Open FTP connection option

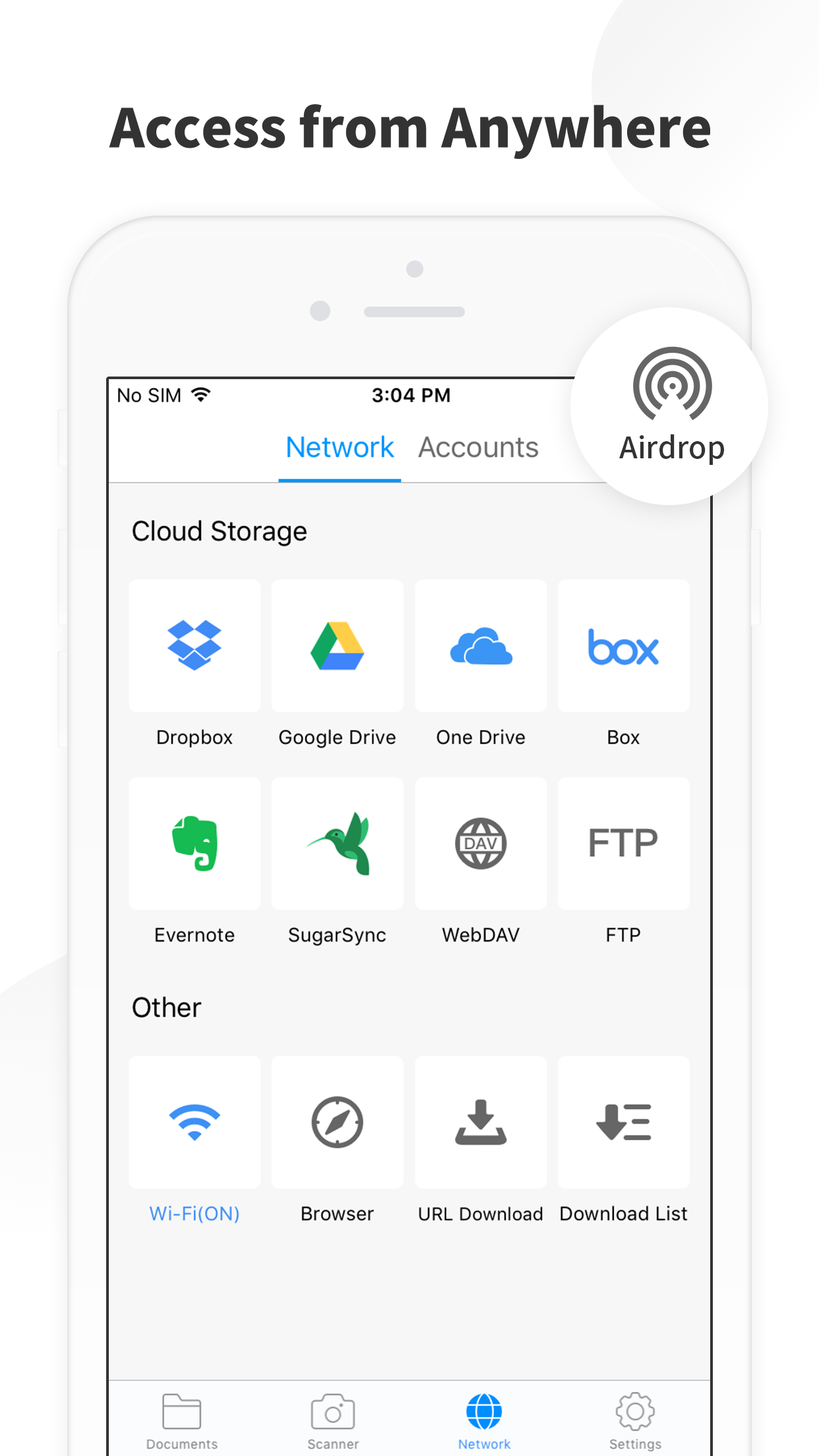pos(623,844)
